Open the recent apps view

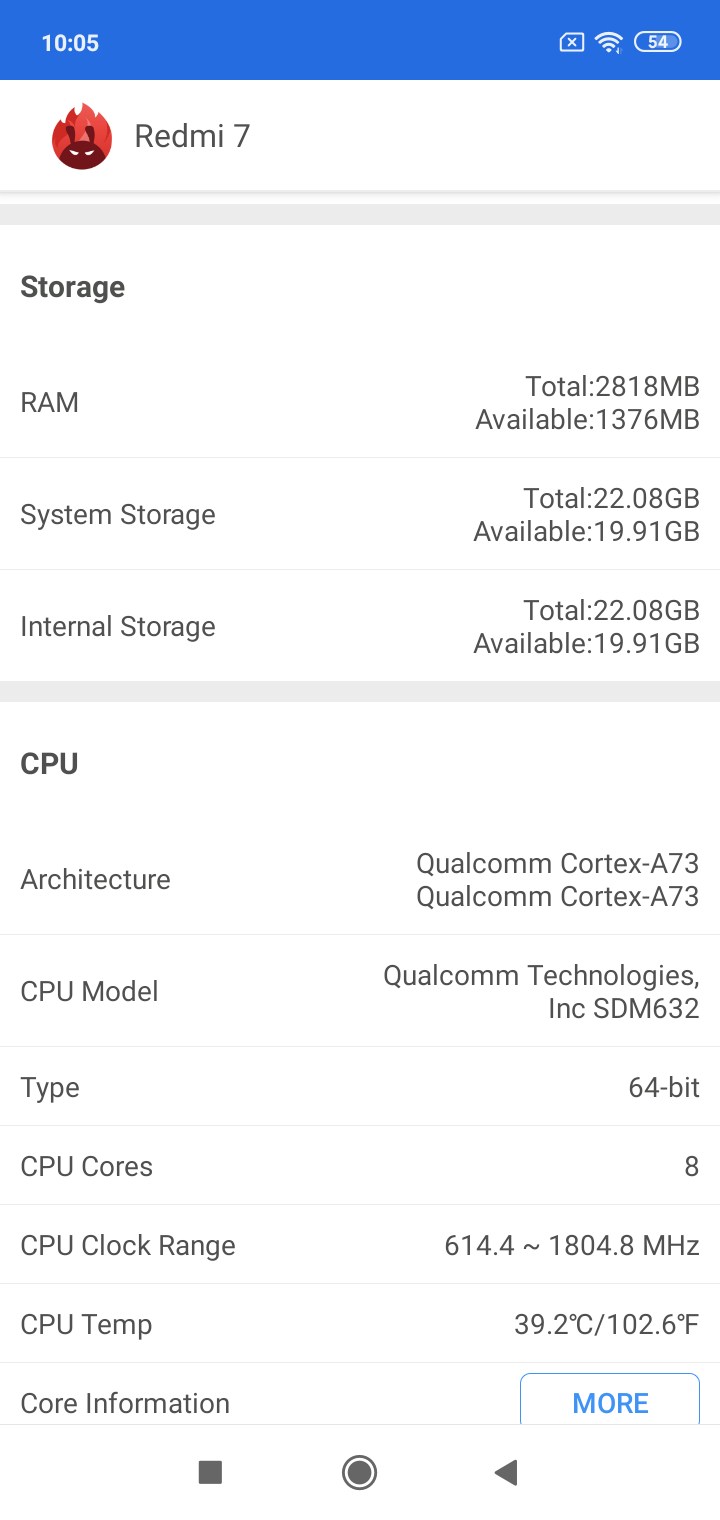[x=210, y=1472]
